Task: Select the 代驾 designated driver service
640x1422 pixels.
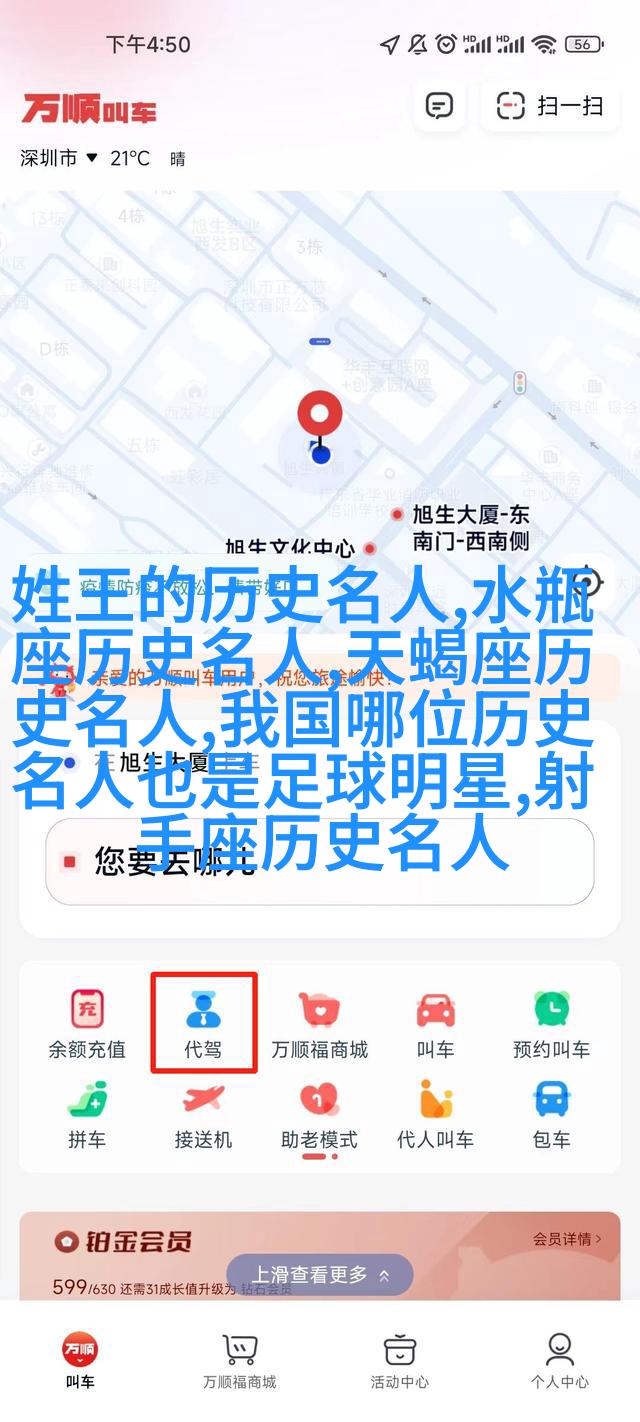Action: pyautogui.click(x=203, y=1023)
